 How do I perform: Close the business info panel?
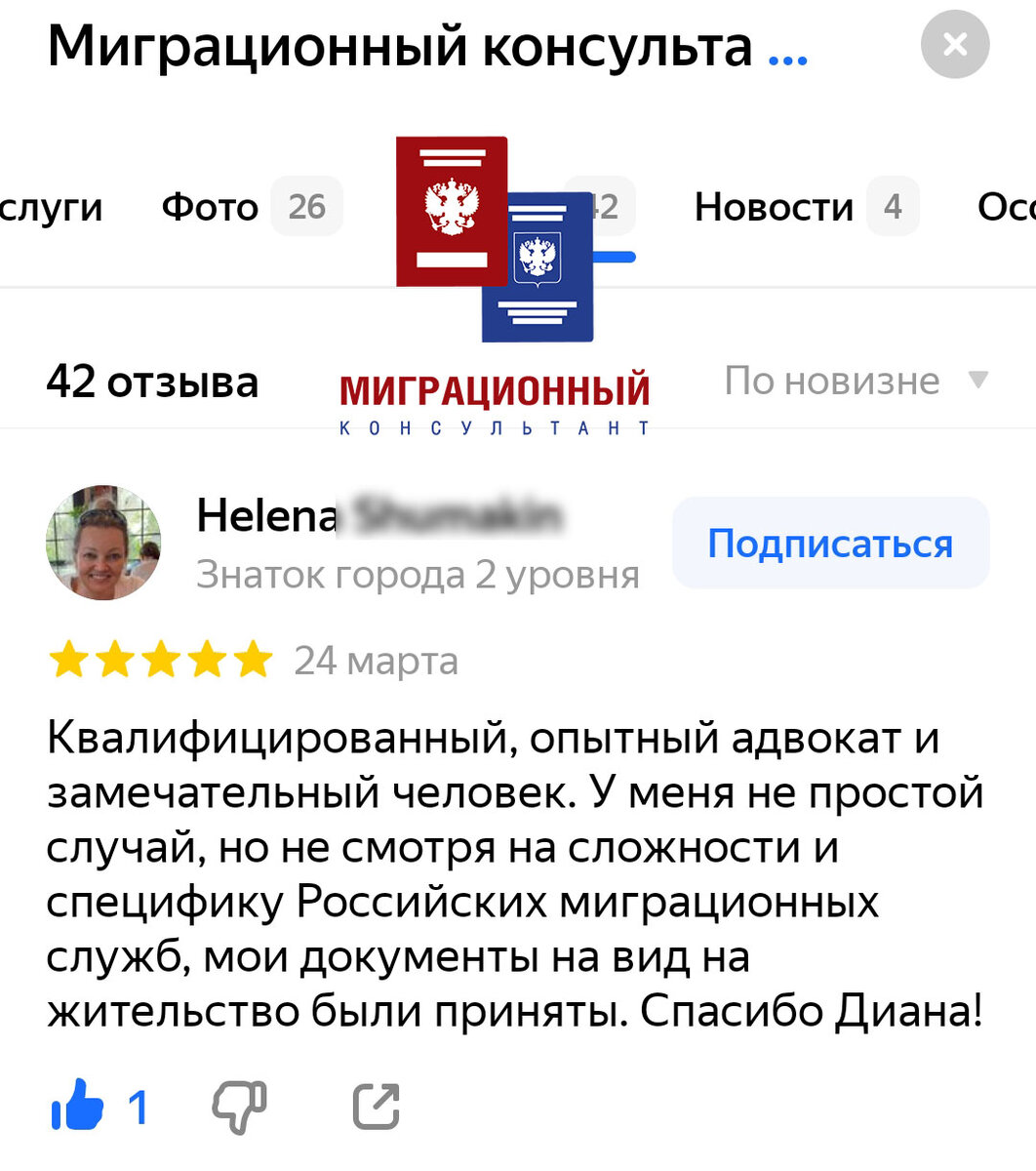954,43
